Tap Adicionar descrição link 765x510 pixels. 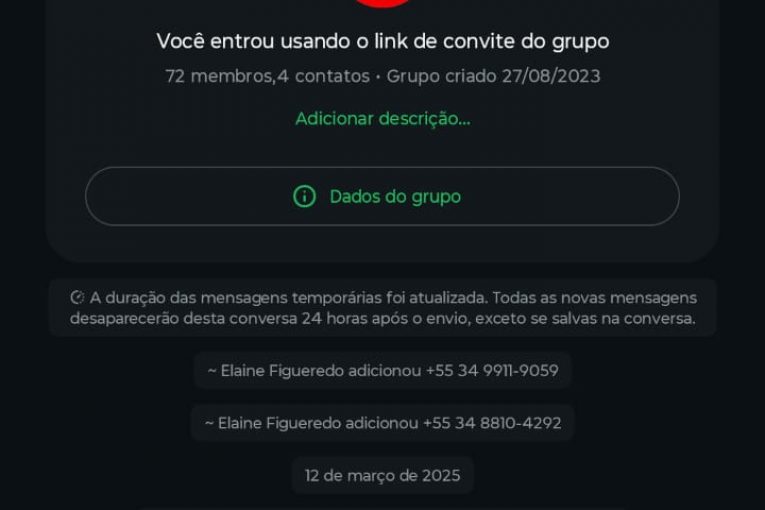[x=382, y=118]
